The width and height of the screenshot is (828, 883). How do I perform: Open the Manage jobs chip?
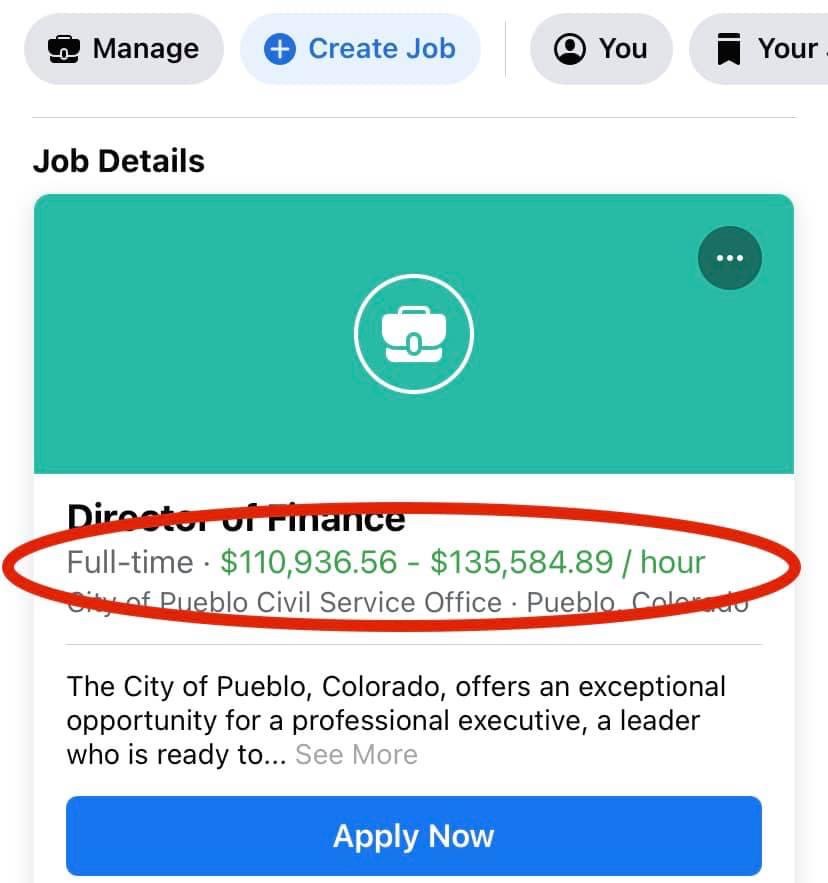(124, 49)
